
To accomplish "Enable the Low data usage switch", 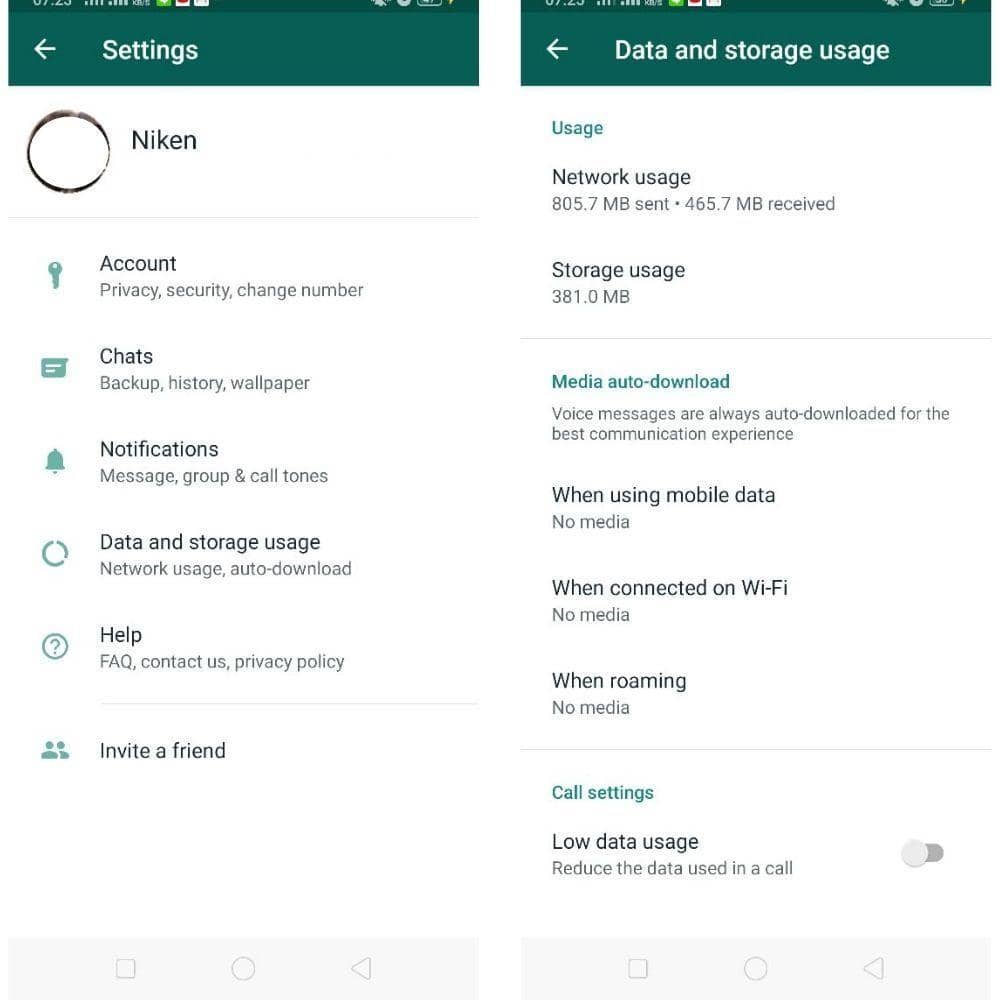I will [x=922, y=853].
